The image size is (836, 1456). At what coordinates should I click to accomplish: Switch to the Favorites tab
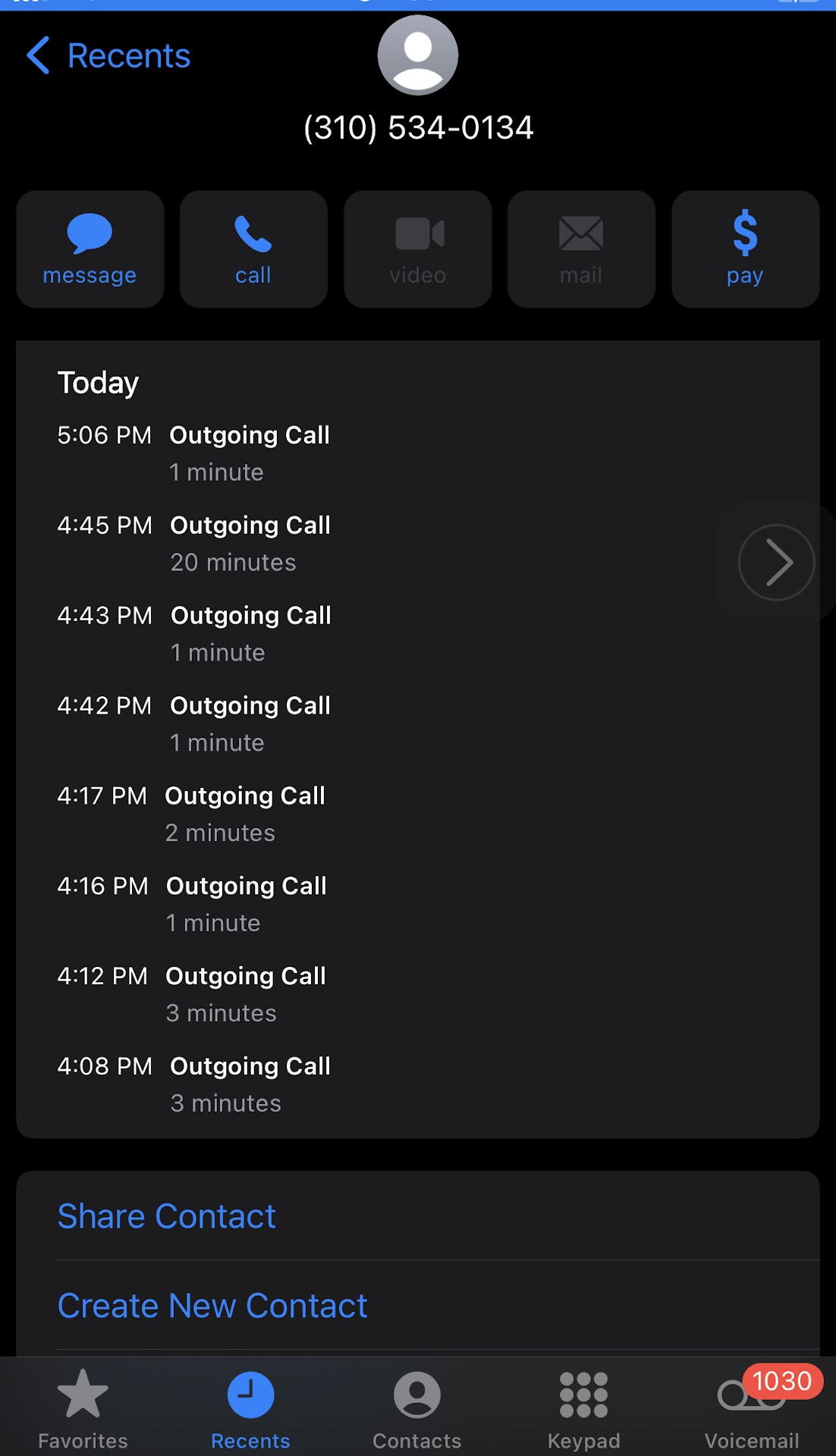pos(83,1407)
